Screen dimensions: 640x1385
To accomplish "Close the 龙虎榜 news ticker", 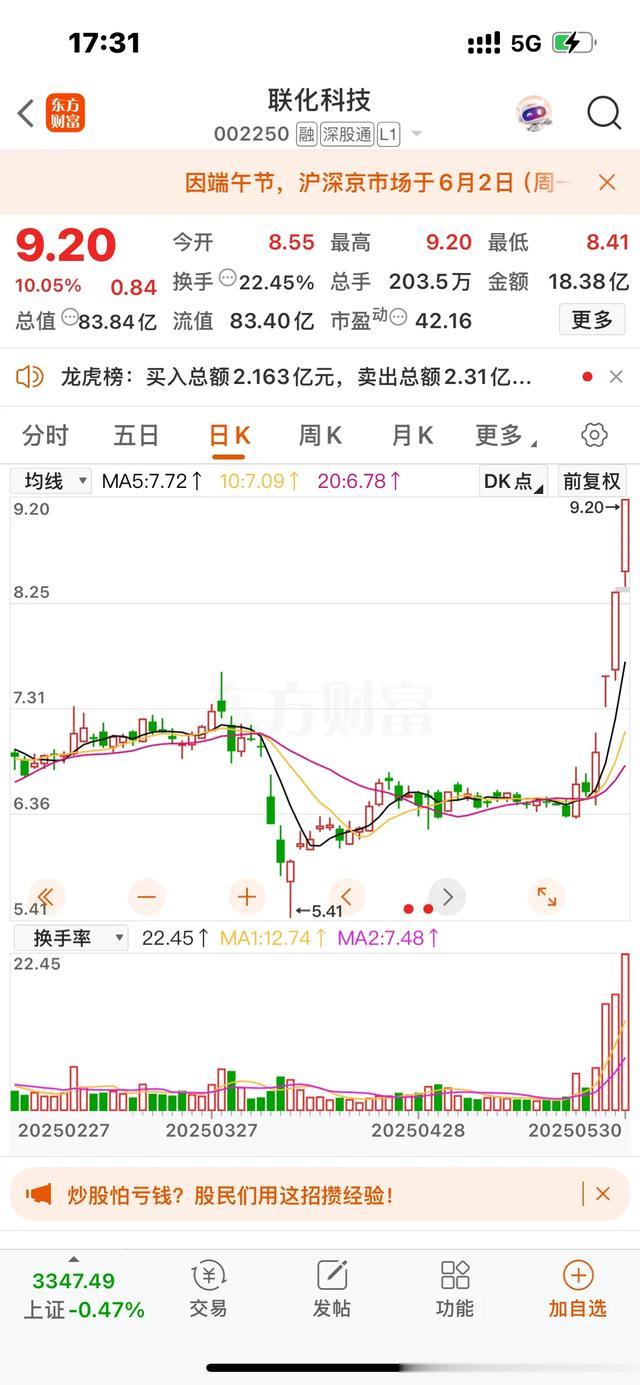I will (616, 377).
